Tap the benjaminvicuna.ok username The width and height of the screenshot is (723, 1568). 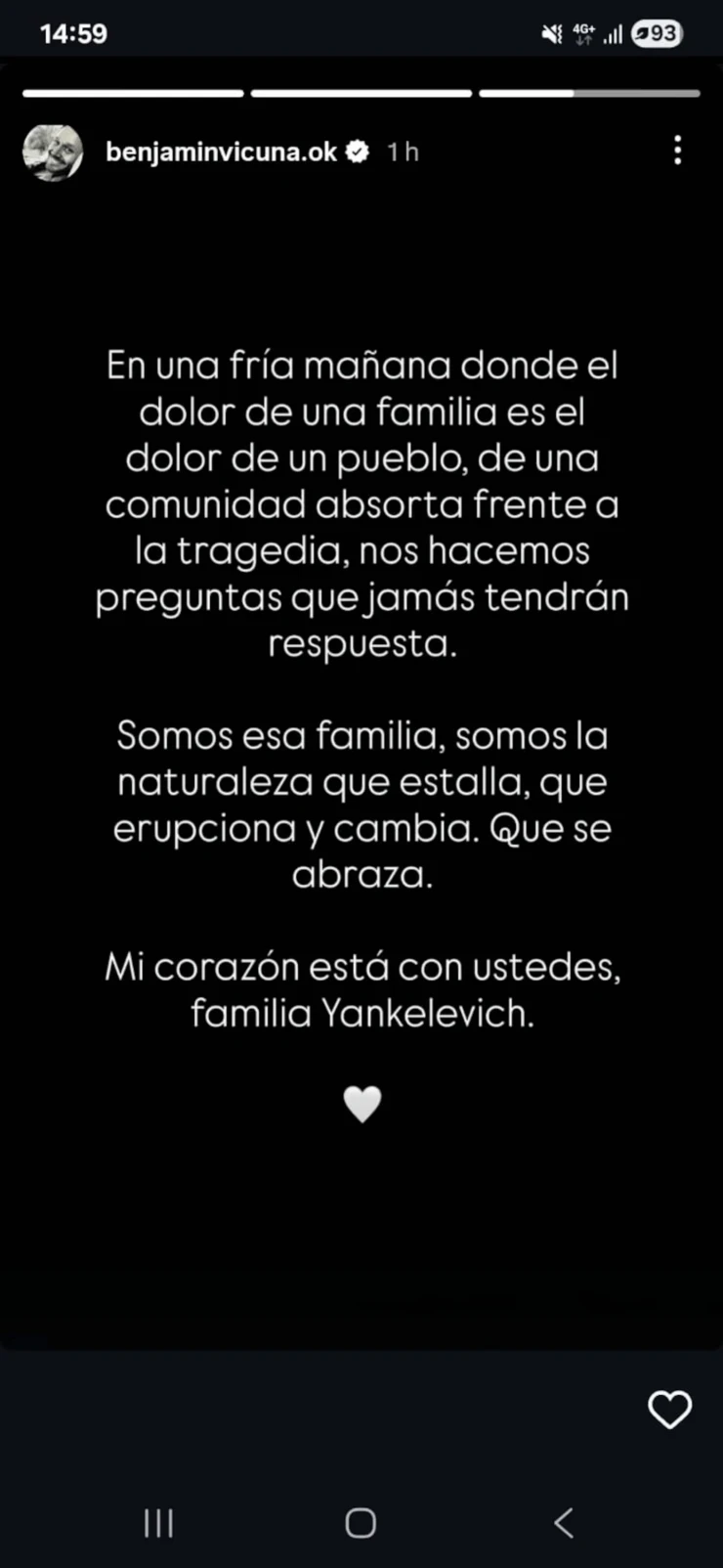tap(221, 152)
